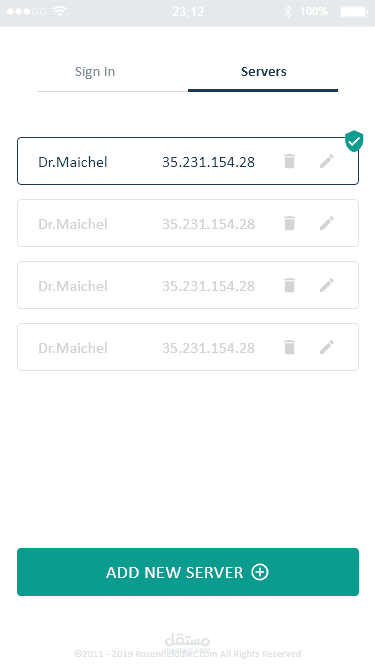Tap the ADD NEW SERVER button
This screenshot has height=667, width=375.
tap(188, 572)
